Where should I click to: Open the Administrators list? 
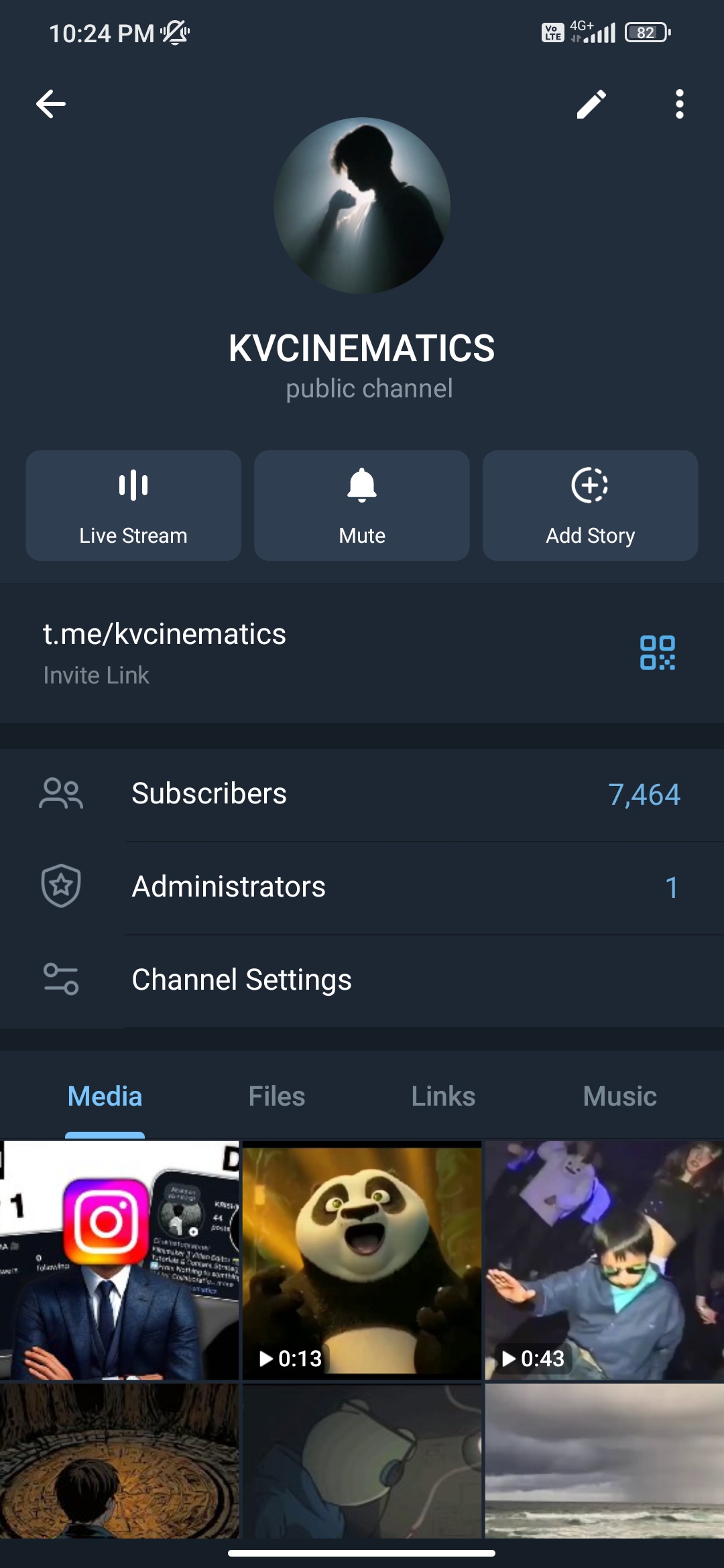point(362,887)
